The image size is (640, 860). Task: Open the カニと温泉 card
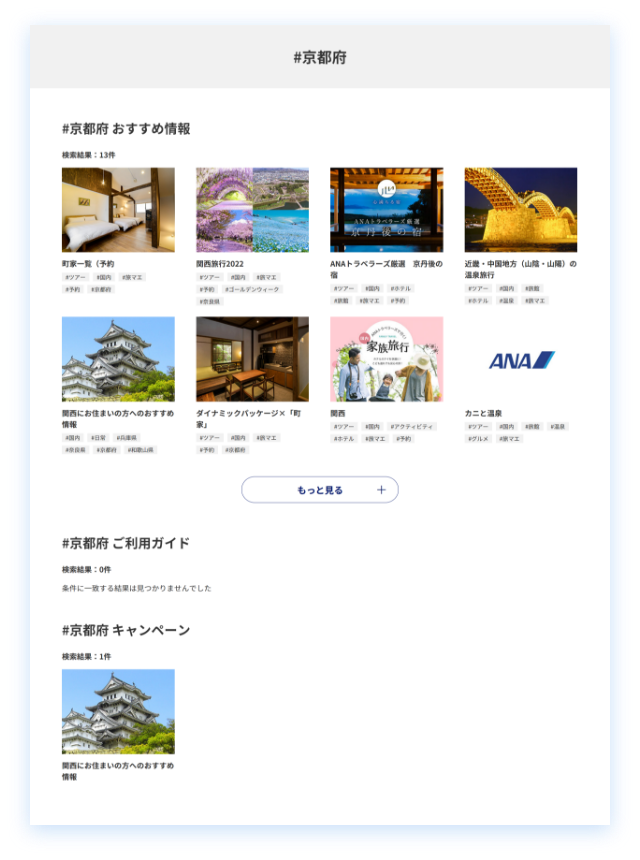(520, 359)
